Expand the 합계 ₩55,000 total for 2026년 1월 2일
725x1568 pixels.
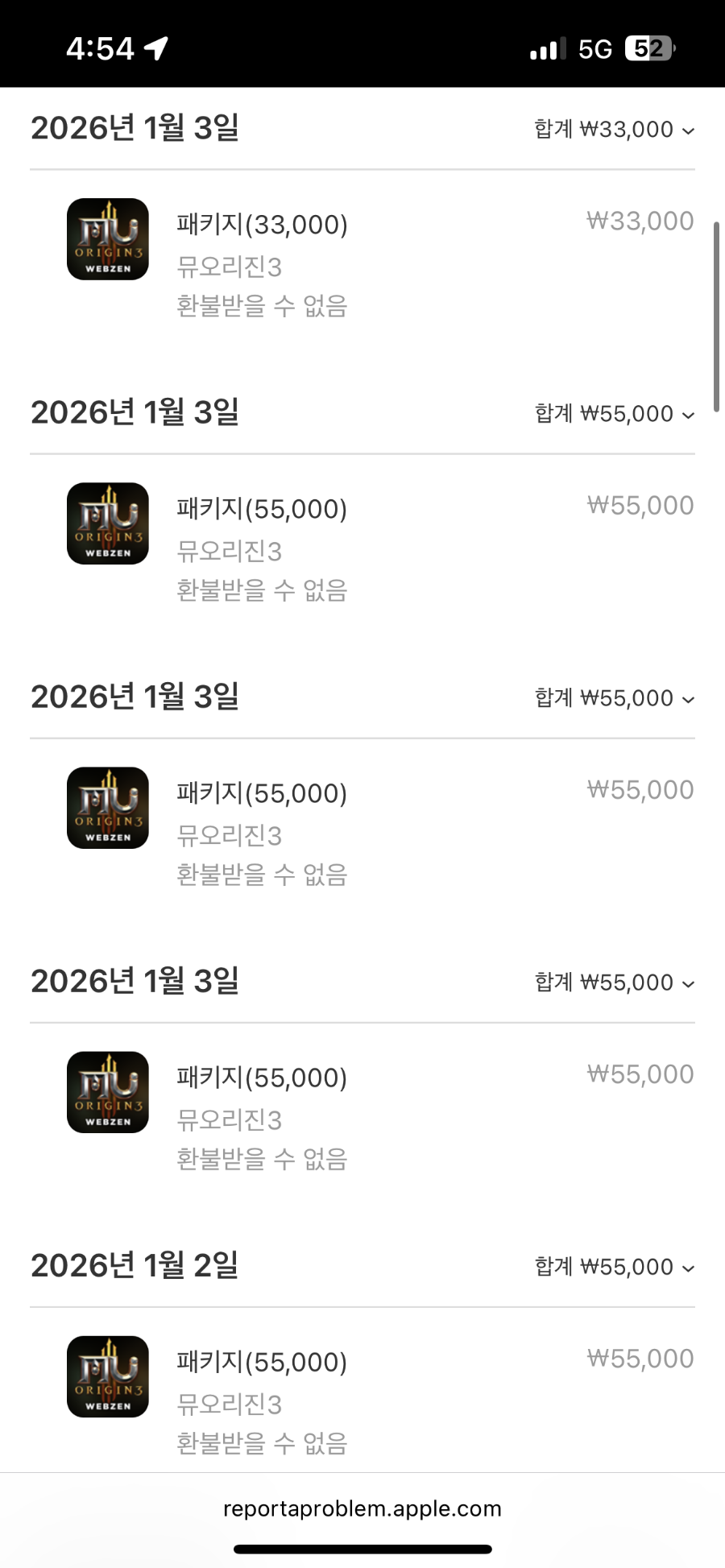pyautogui.click(x=614, y=1267)
